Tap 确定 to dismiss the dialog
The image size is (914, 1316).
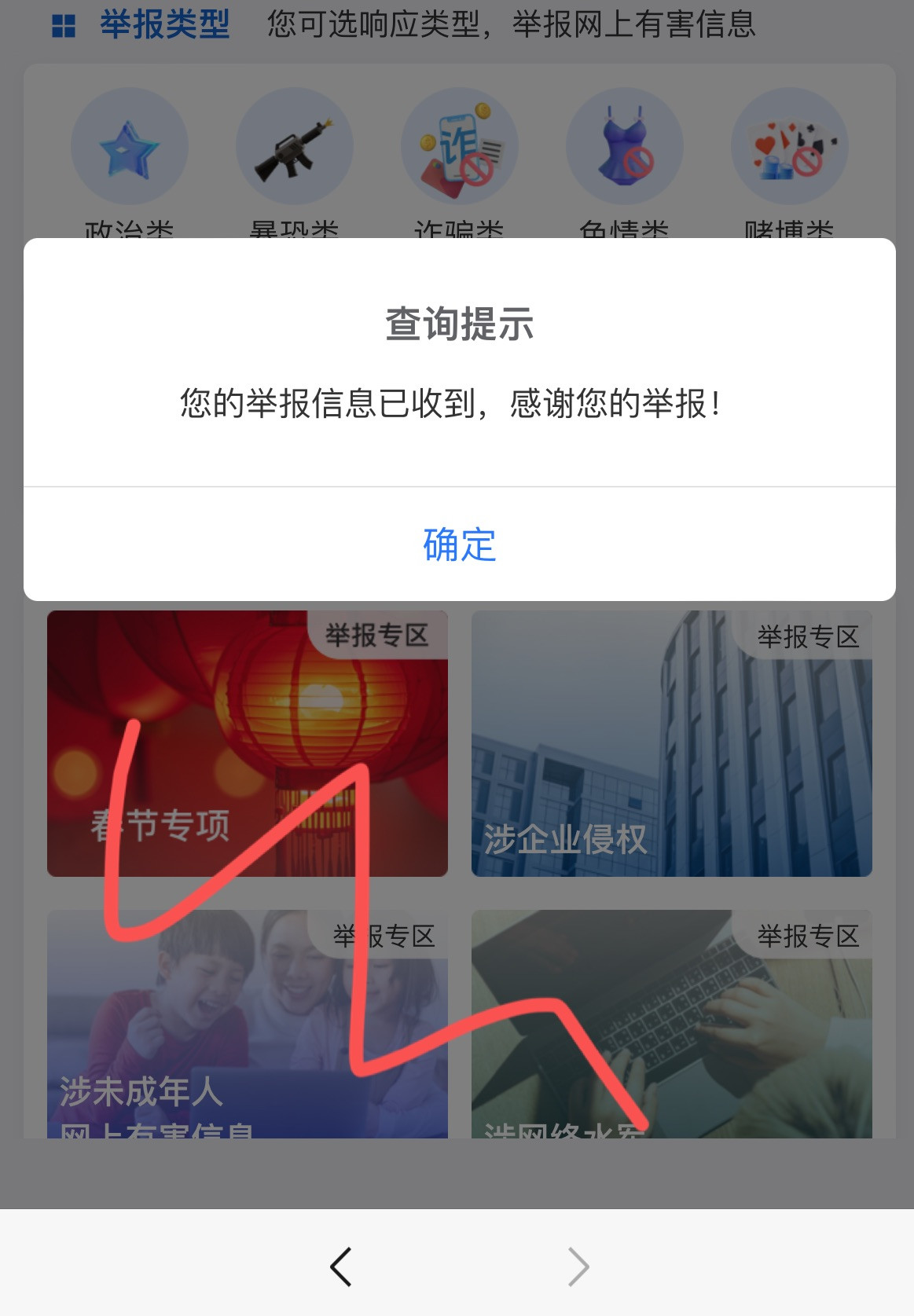(x=460, y=544)
